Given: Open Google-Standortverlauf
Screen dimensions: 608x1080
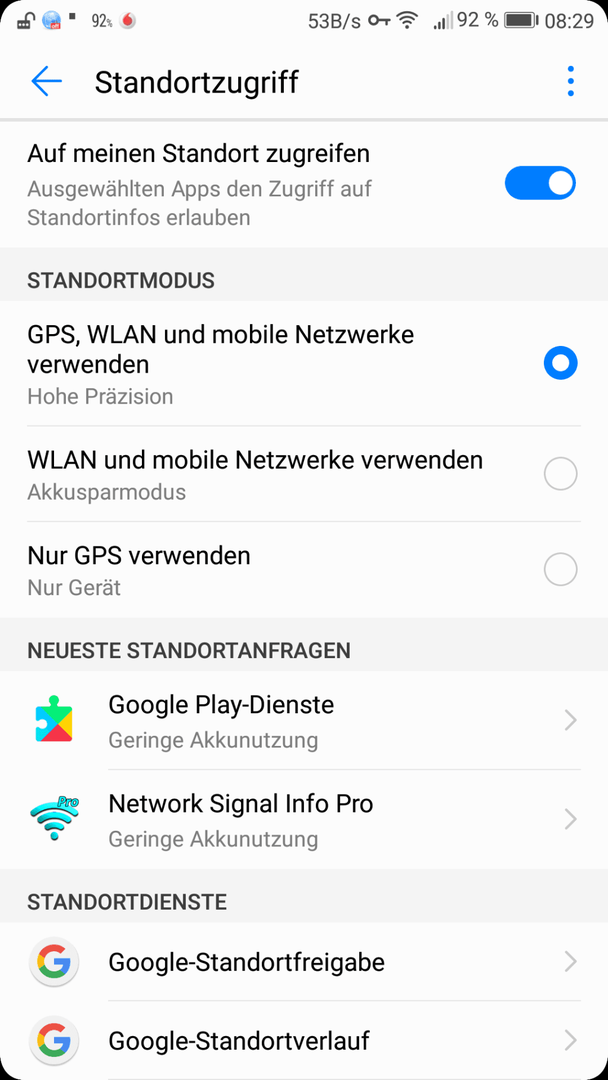Looking at the screenshot, I should (x=304, y=1040).
